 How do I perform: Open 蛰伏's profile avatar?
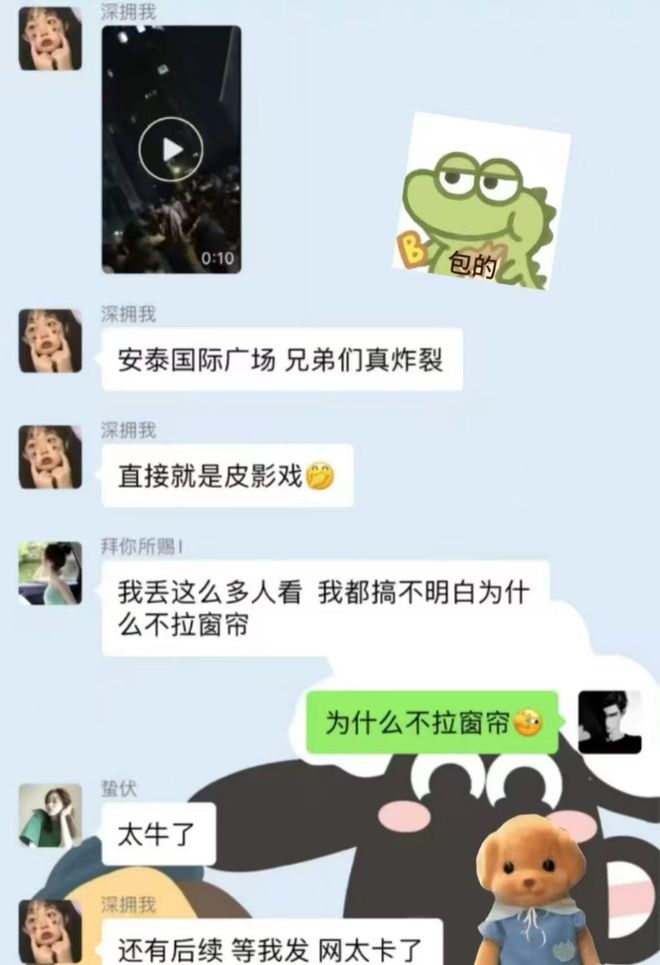(x=49, y=814)
